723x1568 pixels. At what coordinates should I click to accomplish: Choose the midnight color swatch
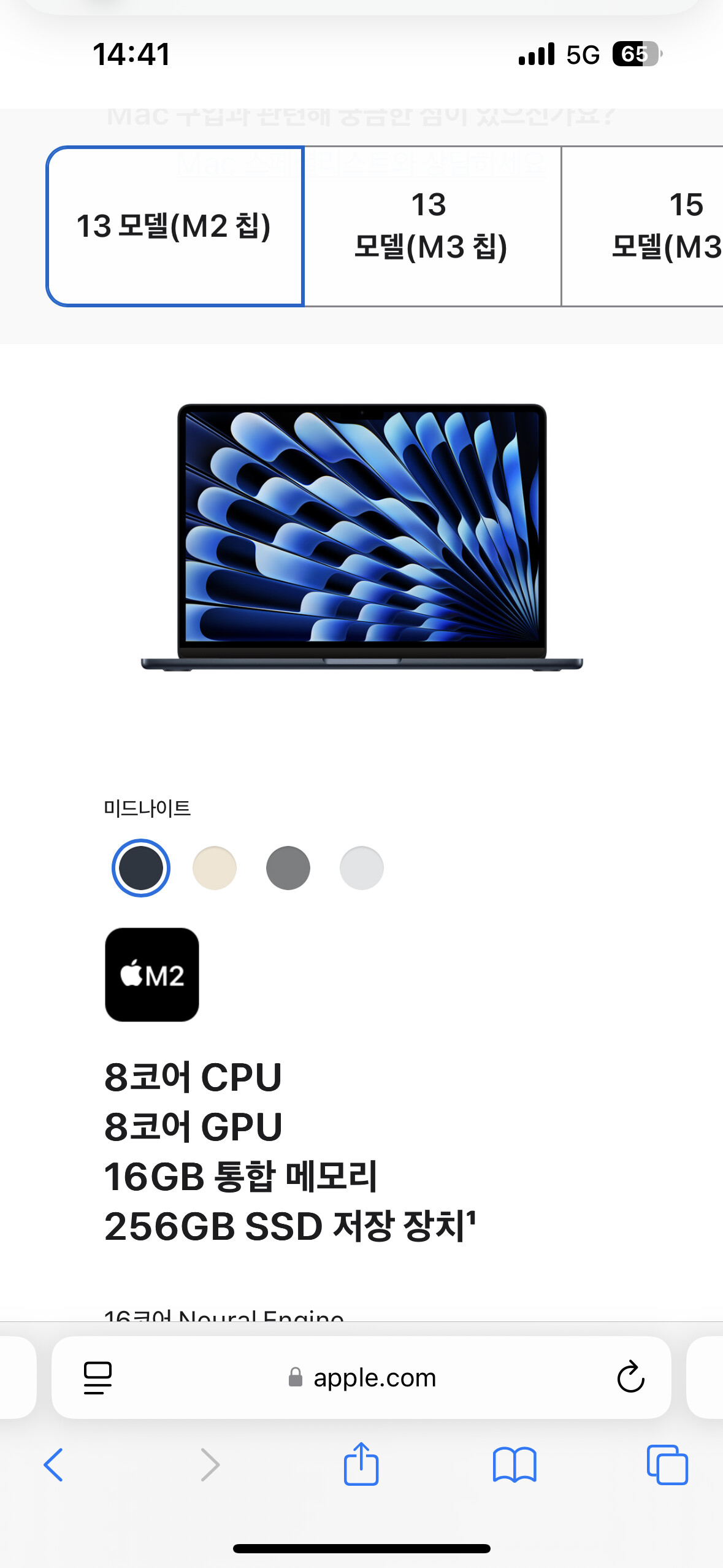141,867
